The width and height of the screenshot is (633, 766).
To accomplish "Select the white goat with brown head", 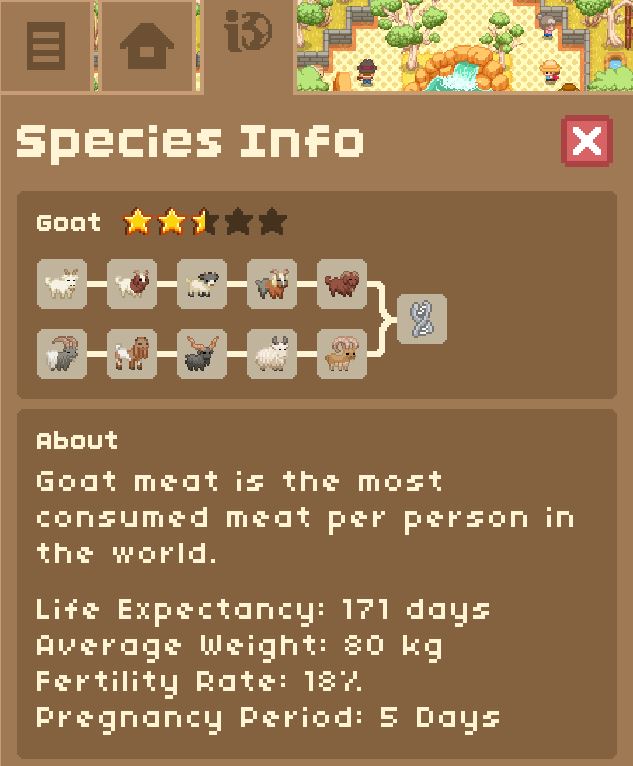I will (132, 284).
